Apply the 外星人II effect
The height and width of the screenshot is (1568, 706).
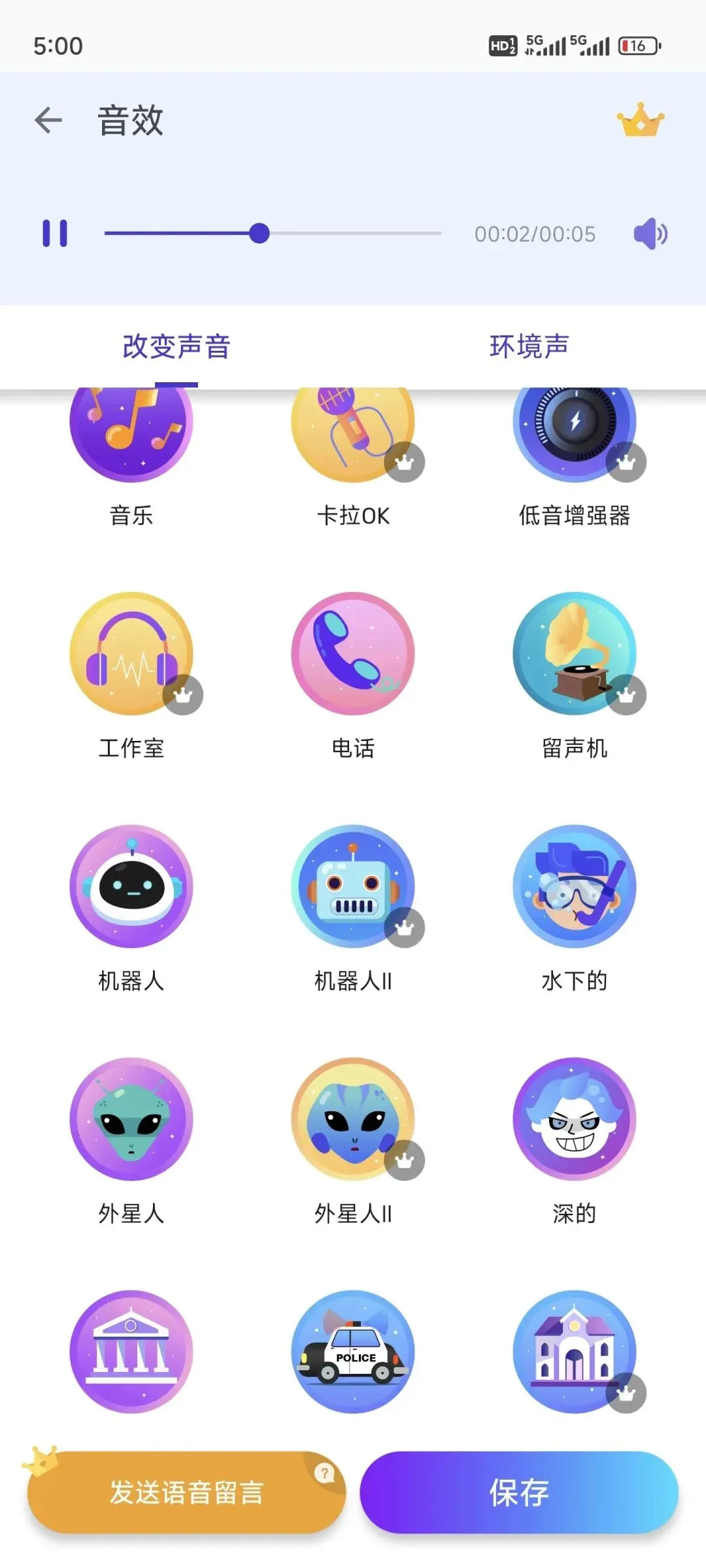(353, 1119)
